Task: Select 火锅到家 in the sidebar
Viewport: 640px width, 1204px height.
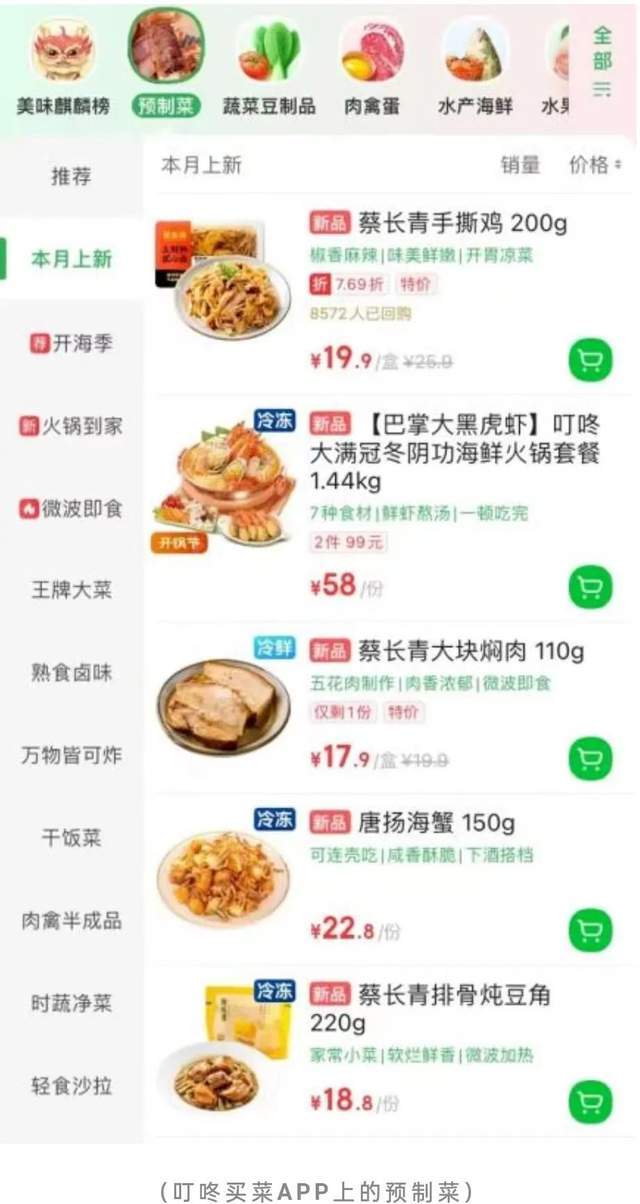Action: pos(71,426)
